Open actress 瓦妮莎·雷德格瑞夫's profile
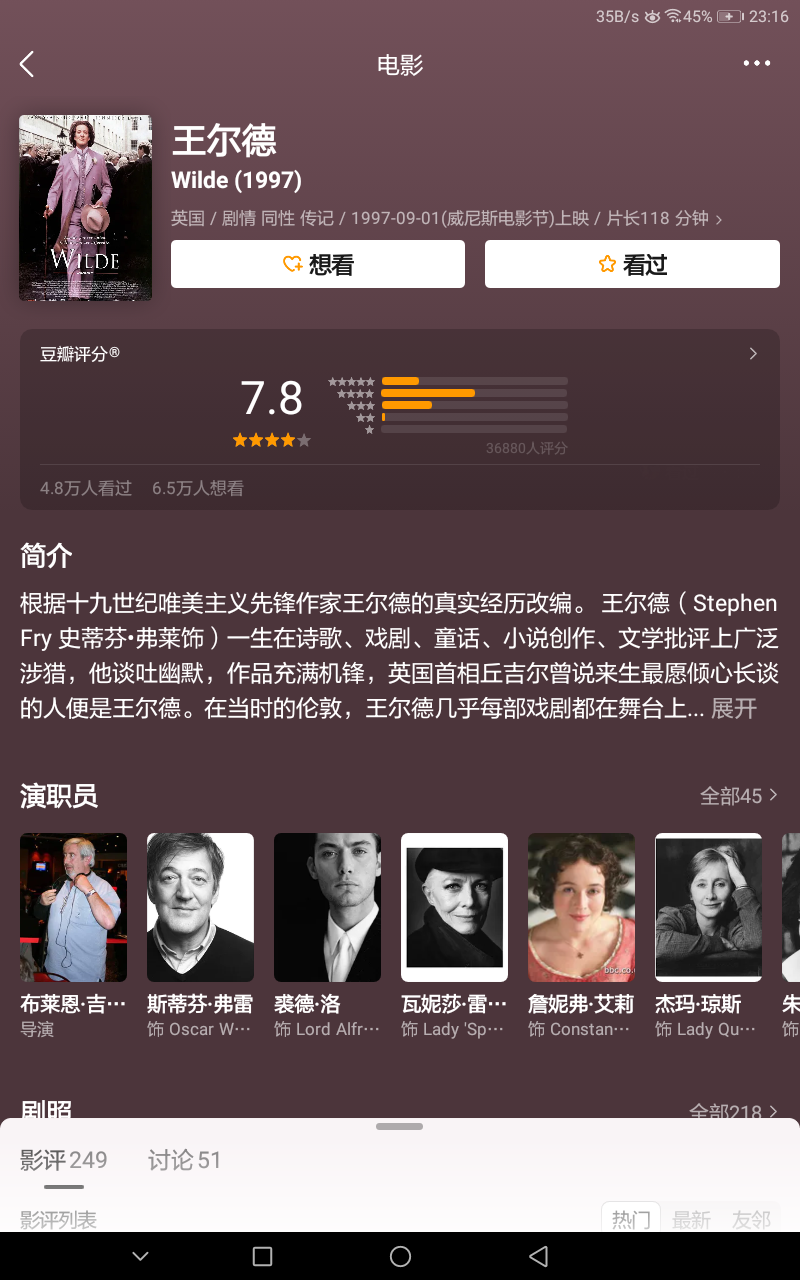This screenshot has width=800, height=1280. coord(454,908)
